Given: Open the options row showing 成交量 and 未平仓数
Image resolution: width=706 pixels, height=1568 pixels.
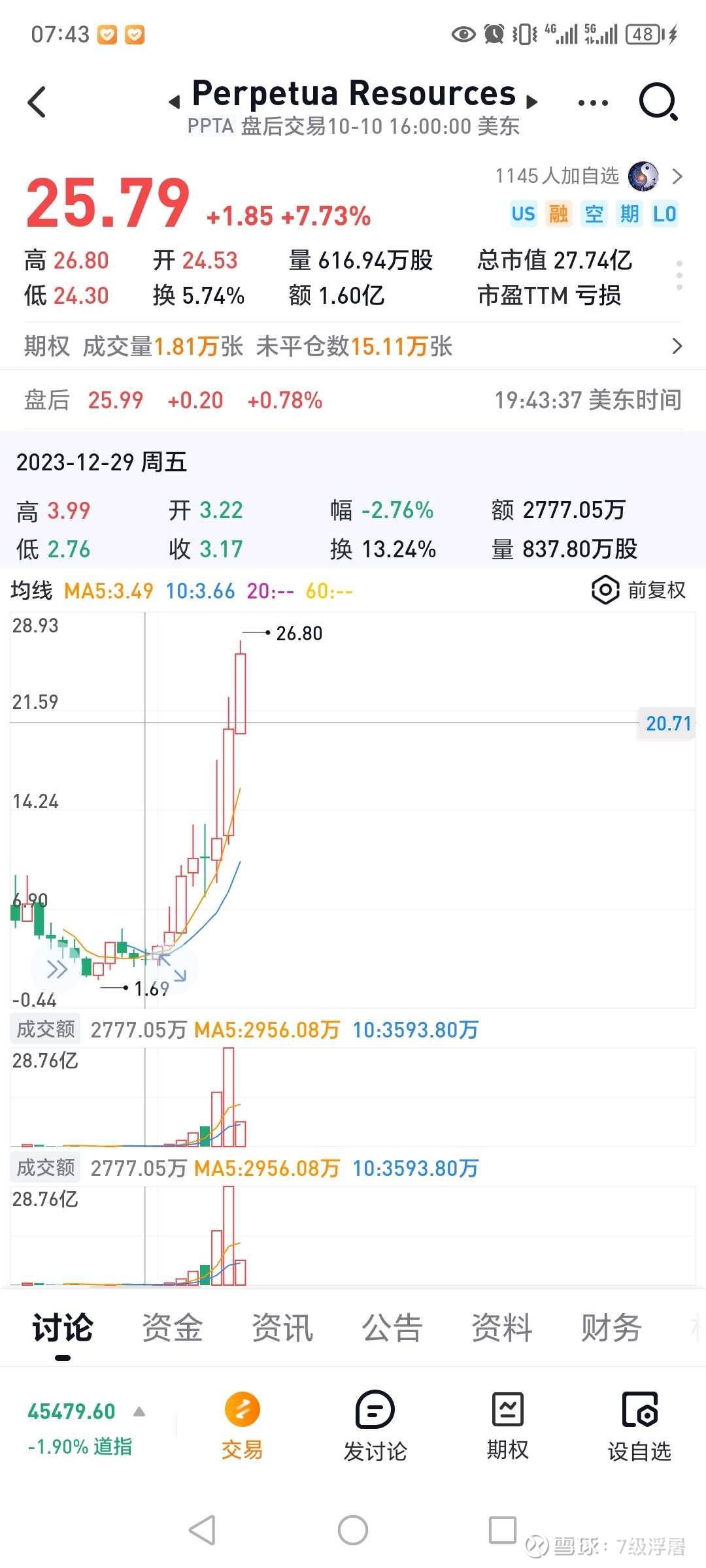Looking at the screenshot, I should pyautogui.click(x=353, y=346).
